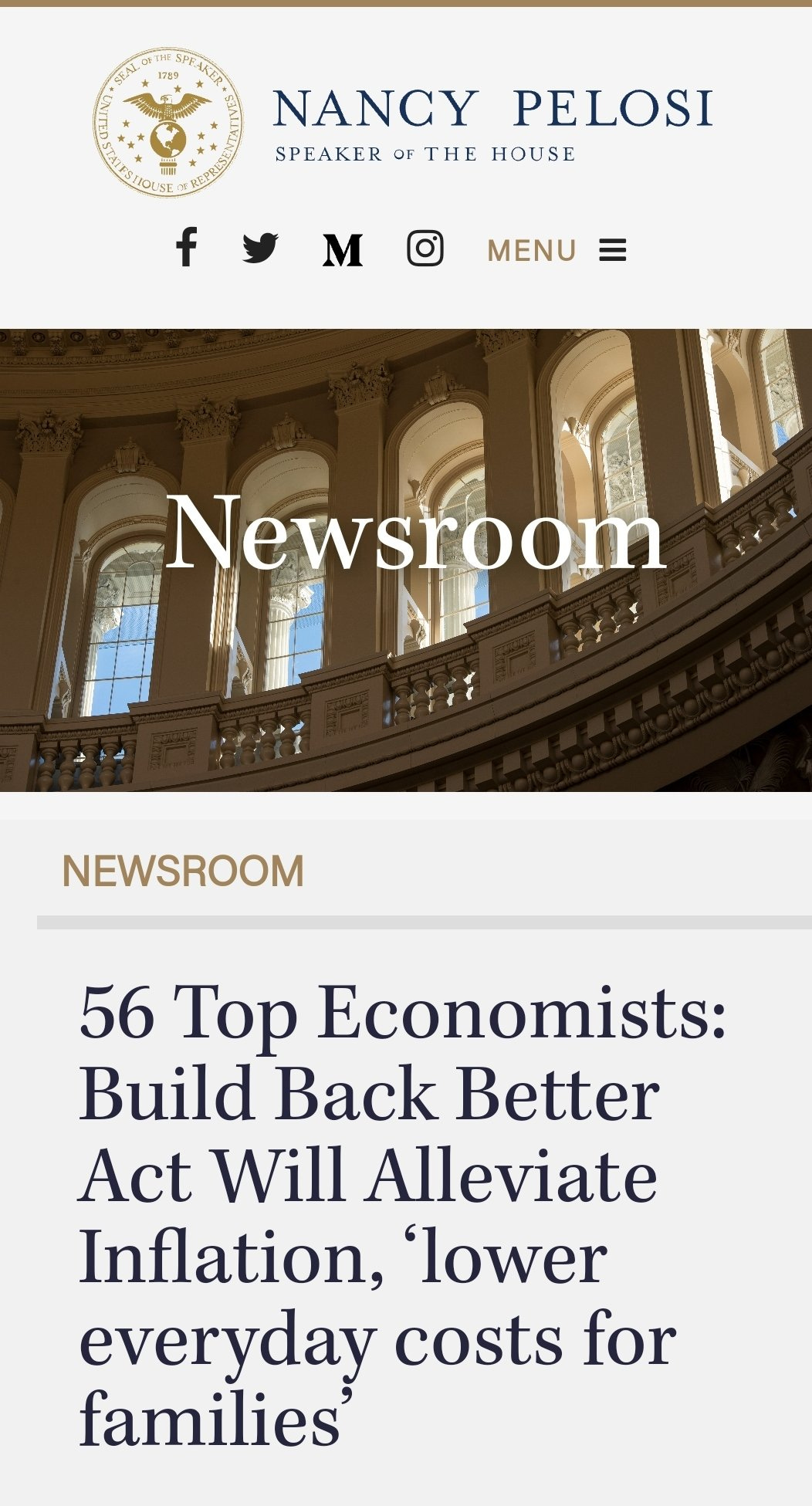Open the Facebook page icon
Image resolution: width=812 pixels, height=1506 pixels.
pos(186,248)
